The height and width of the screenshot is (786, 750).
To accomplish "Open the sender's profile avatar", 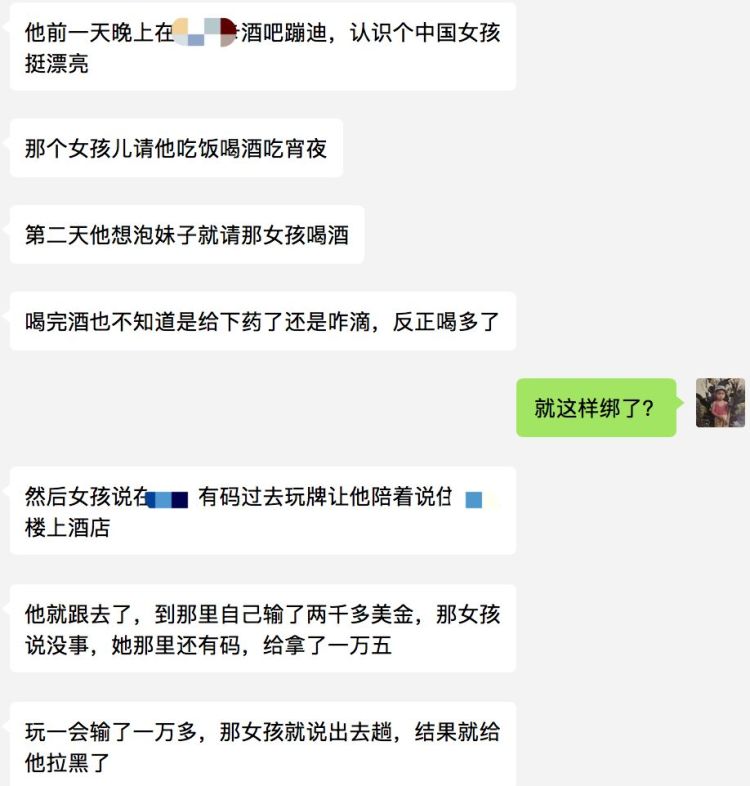I will (x=720, y=403).
